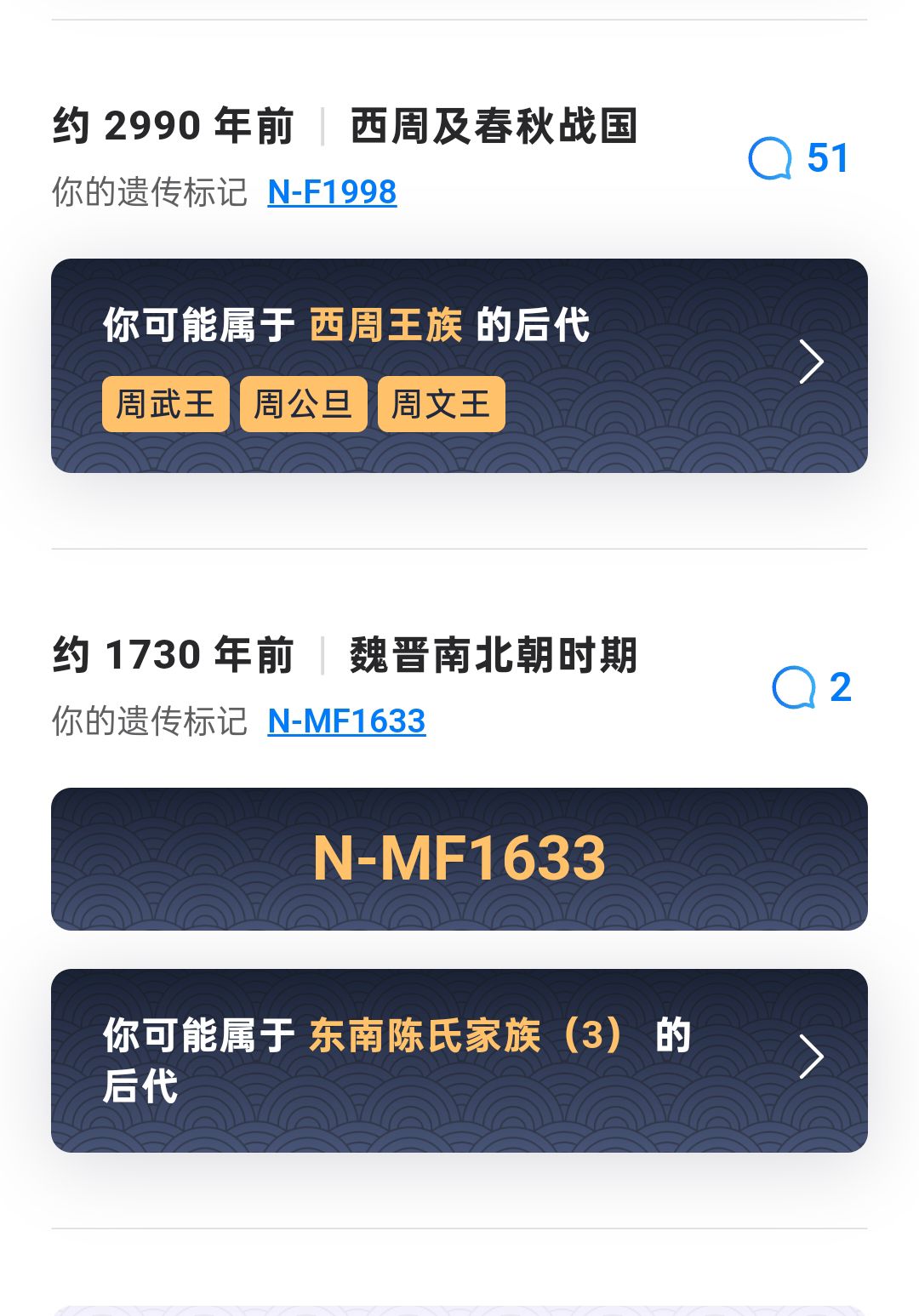Open the N-F1998 genetic marker link
The height and width of the screenshot is (1316, 919).
pos(332,192)
